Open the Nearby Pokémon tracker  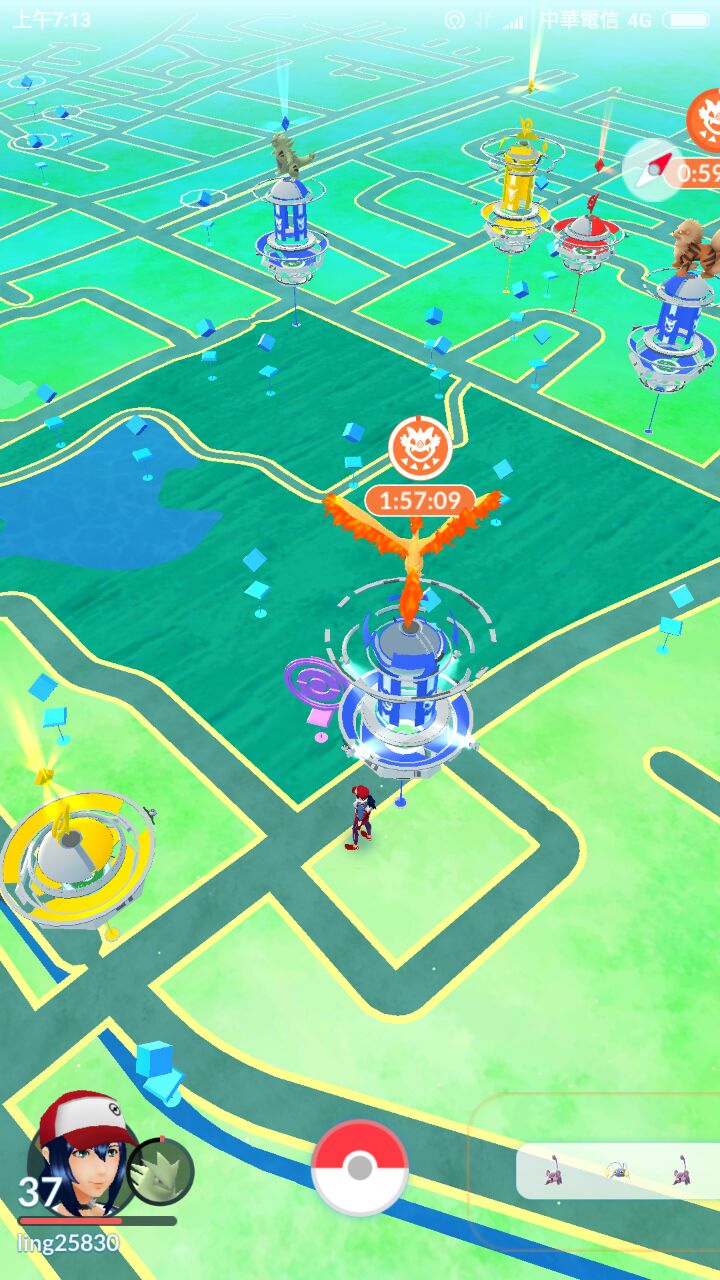pos(617,1170)
